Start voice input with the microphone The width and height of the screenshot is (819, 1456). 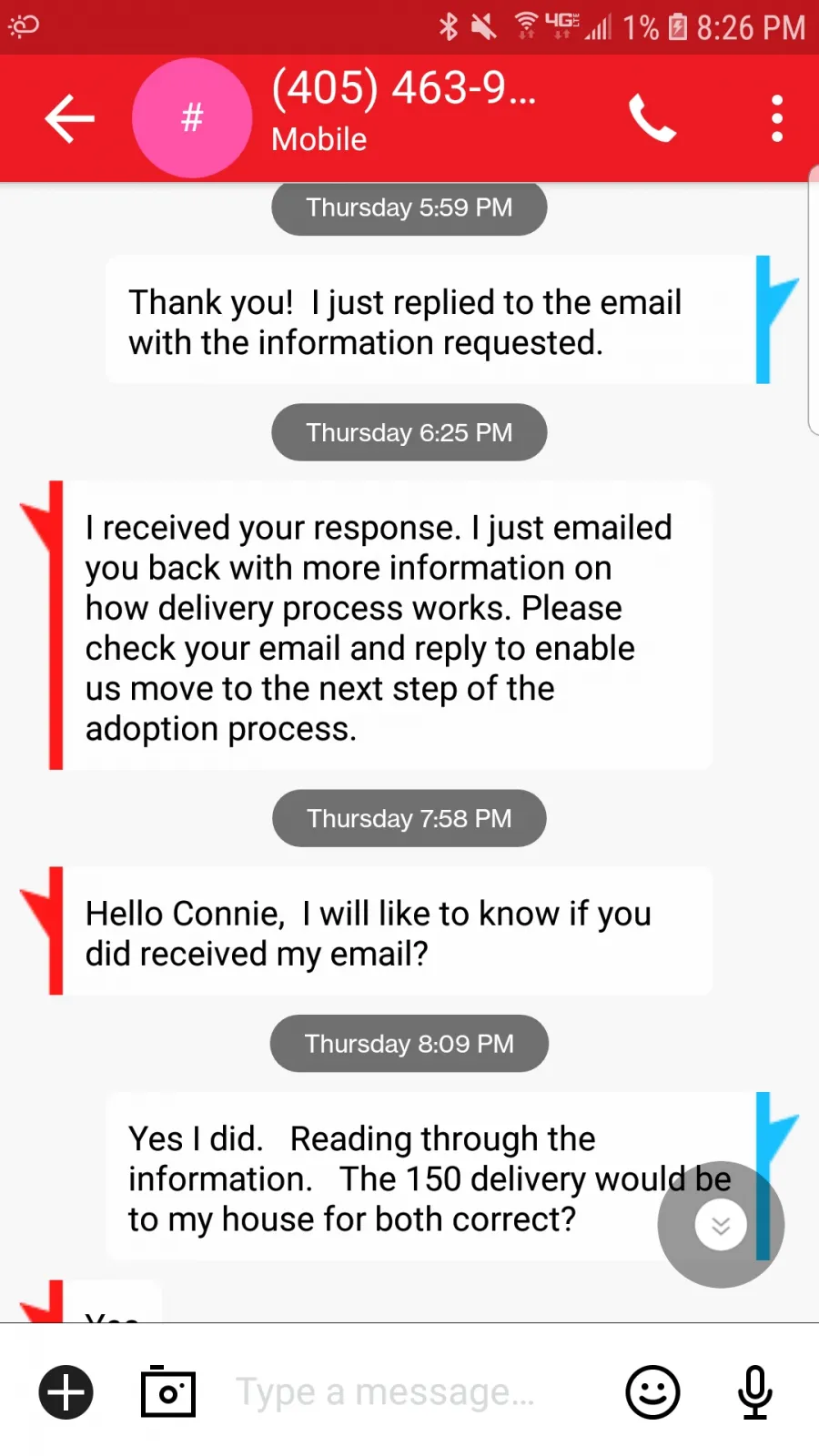tap(754, 1392)
